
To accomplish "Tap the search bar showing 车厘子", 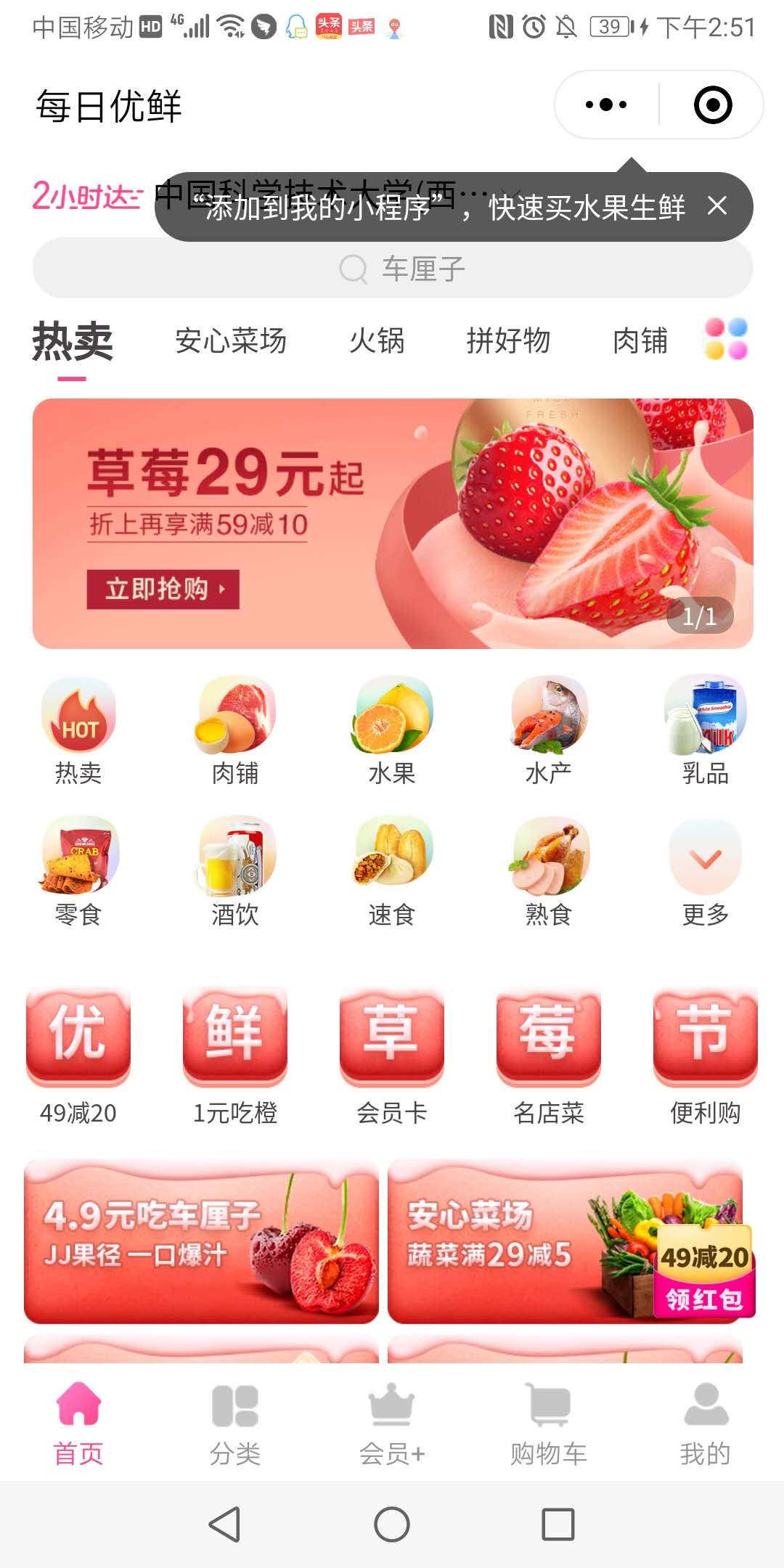I will [392, 268].
